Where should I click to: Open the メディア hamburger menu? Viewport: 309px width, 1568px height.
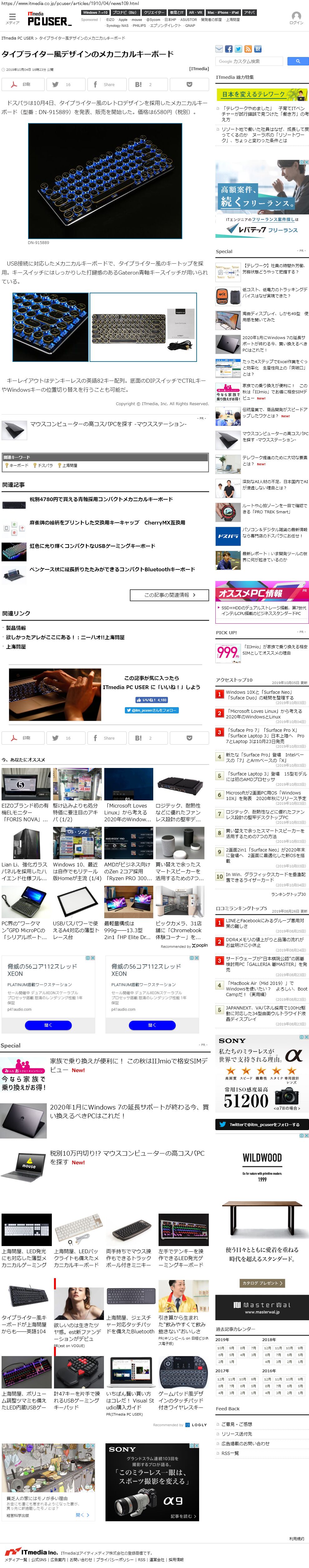coord(12,18)
